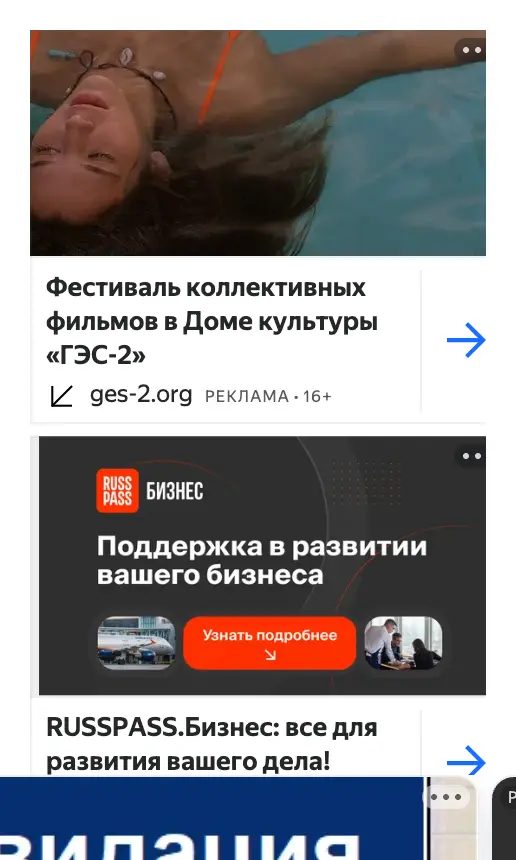Open the RUSSPASS.Бизнес headline

212,745
